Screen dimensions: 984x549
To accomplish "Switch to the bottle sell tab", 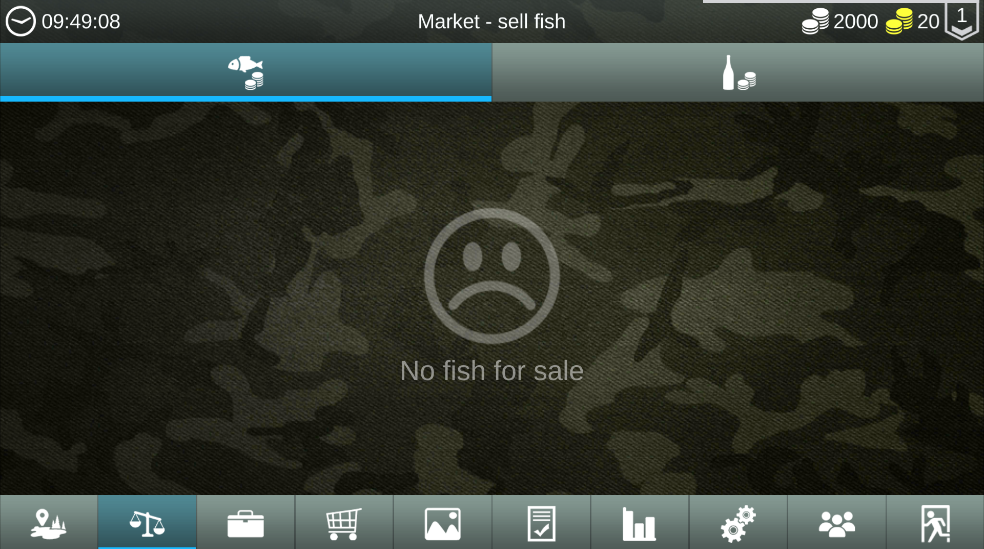I will [738, 72].
